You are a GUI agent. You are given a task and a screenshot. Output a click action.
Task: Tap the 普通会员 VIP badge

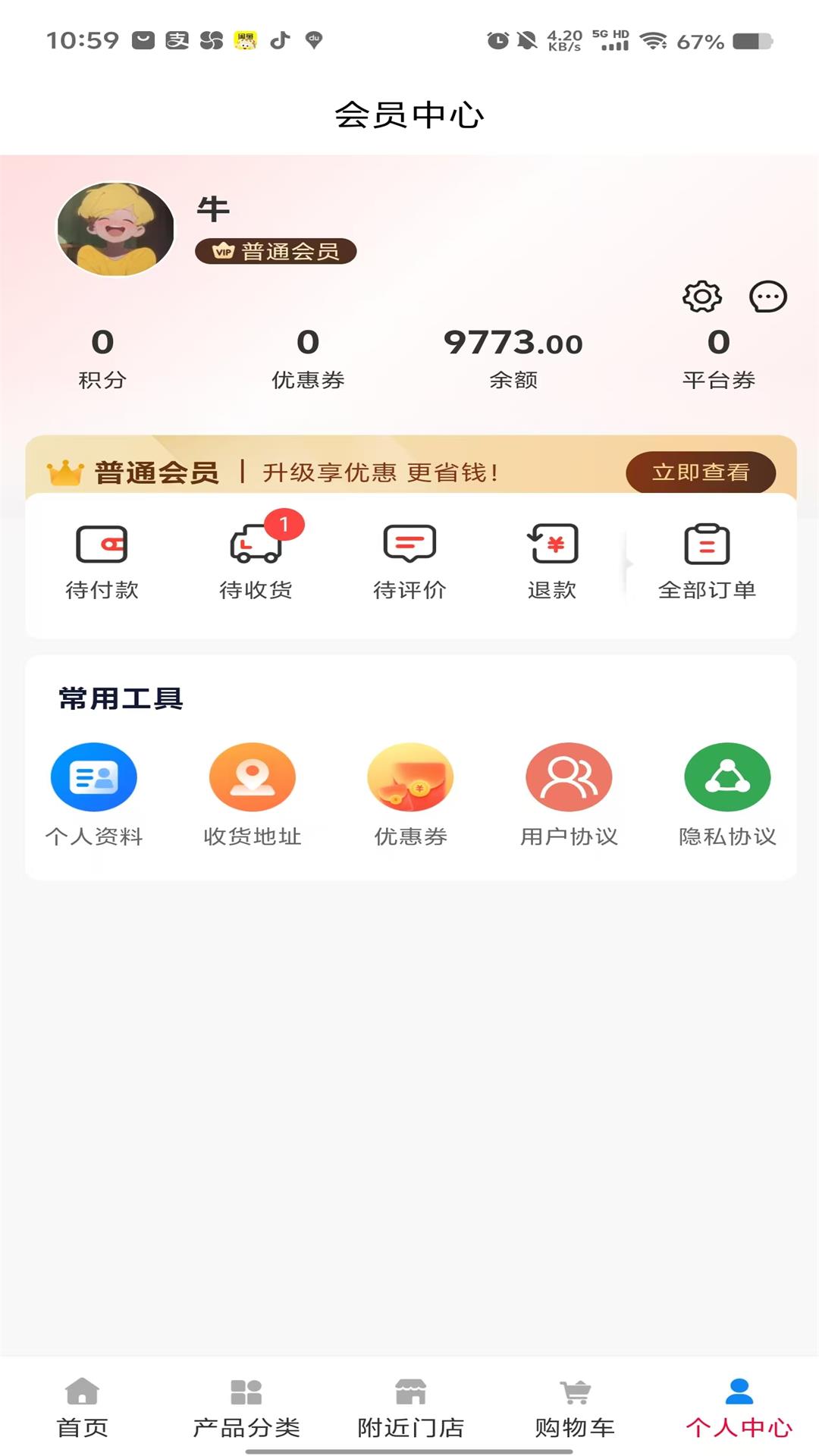275,250
